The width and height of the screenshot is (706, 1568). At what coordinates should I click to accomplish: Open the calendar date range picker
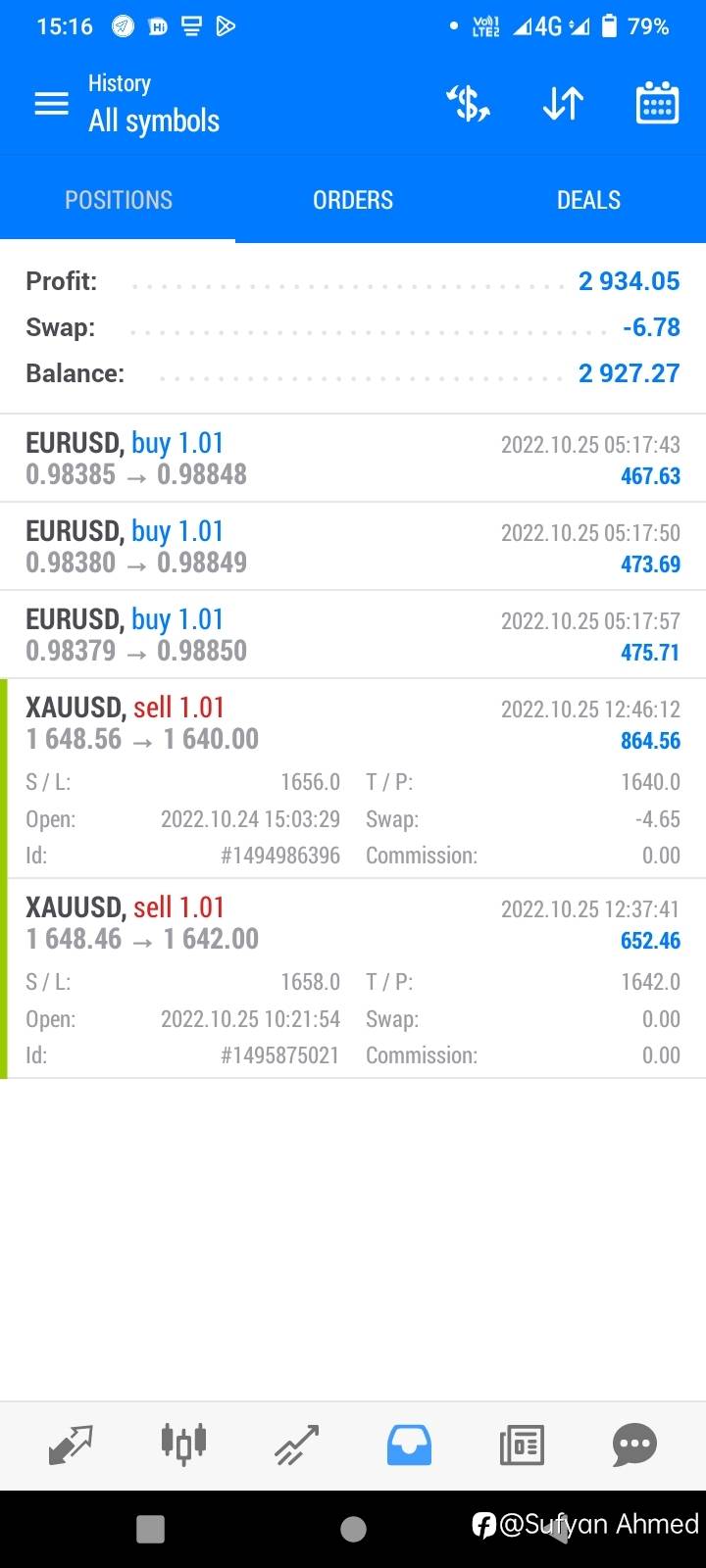[657, 103]
